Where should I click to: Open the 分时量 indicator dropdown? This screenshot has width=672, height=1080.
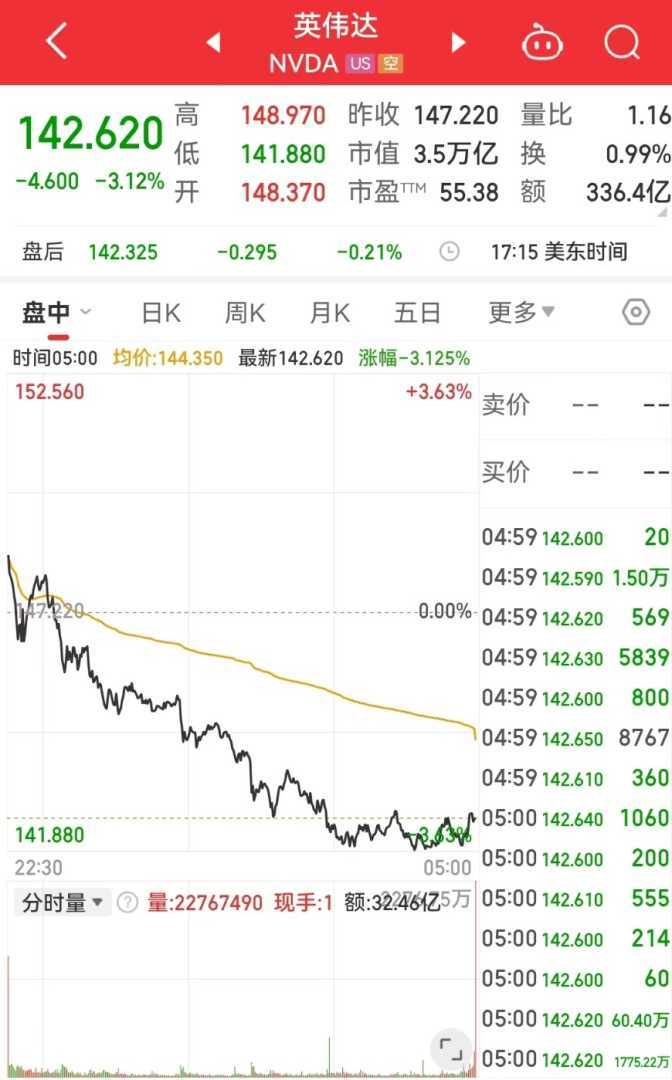click(63, 903)
